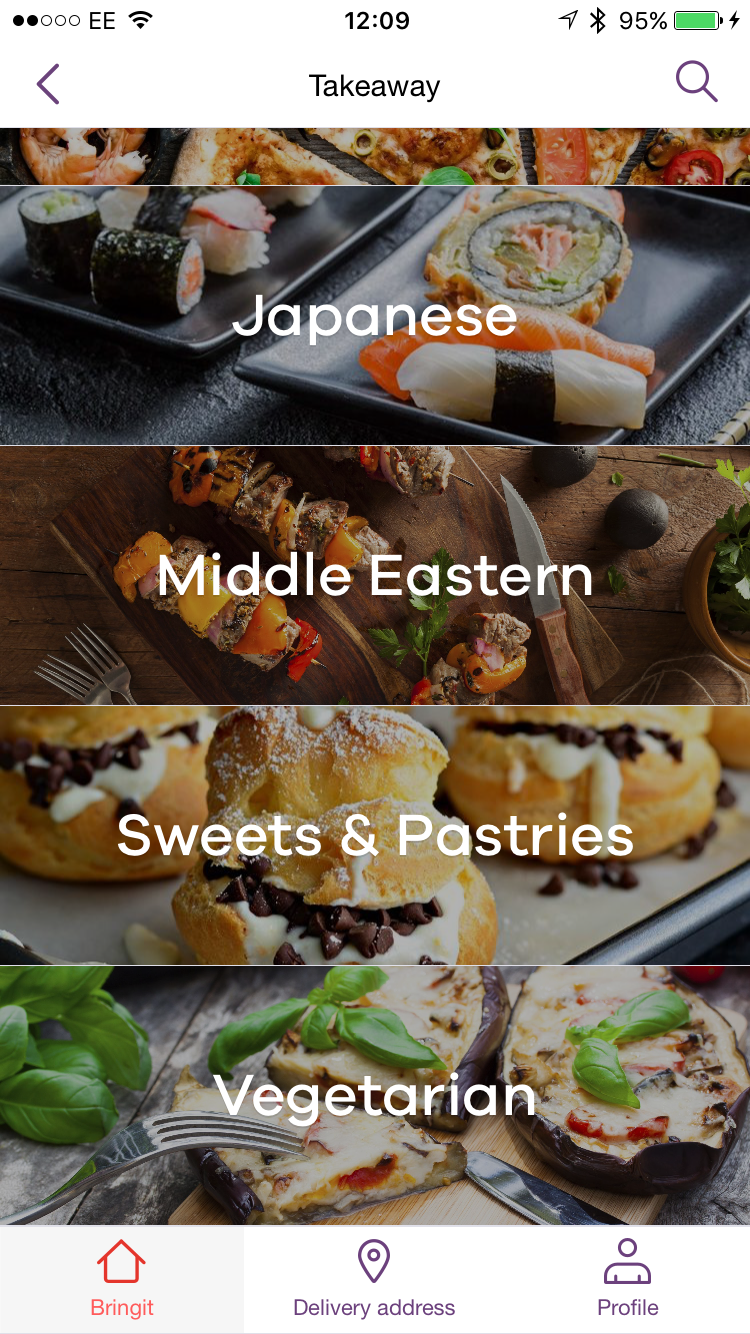
Task: Open the pizza category tile at top
Action: pos(375,157)
